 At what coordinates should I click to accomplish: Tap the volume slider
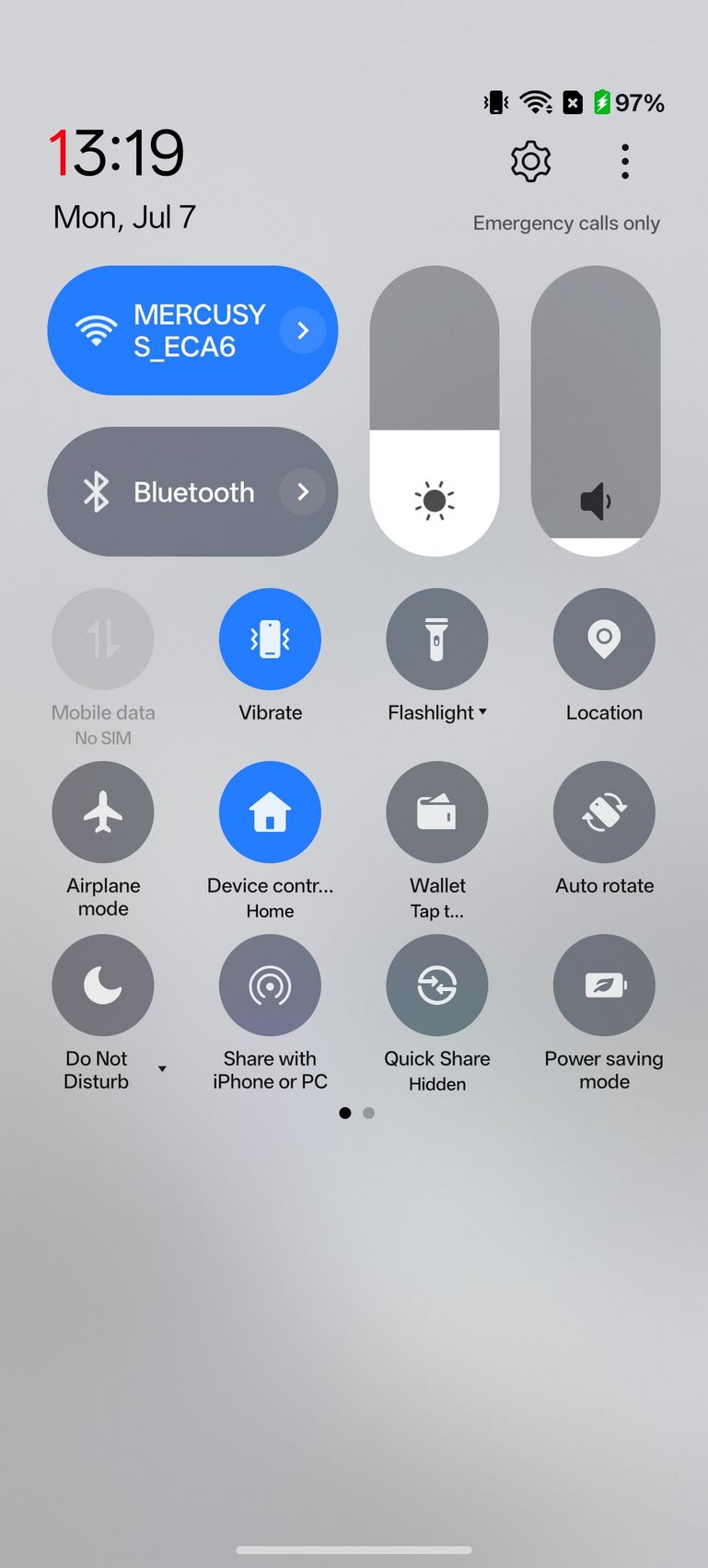pyautogui.click(x=596, y=410)
